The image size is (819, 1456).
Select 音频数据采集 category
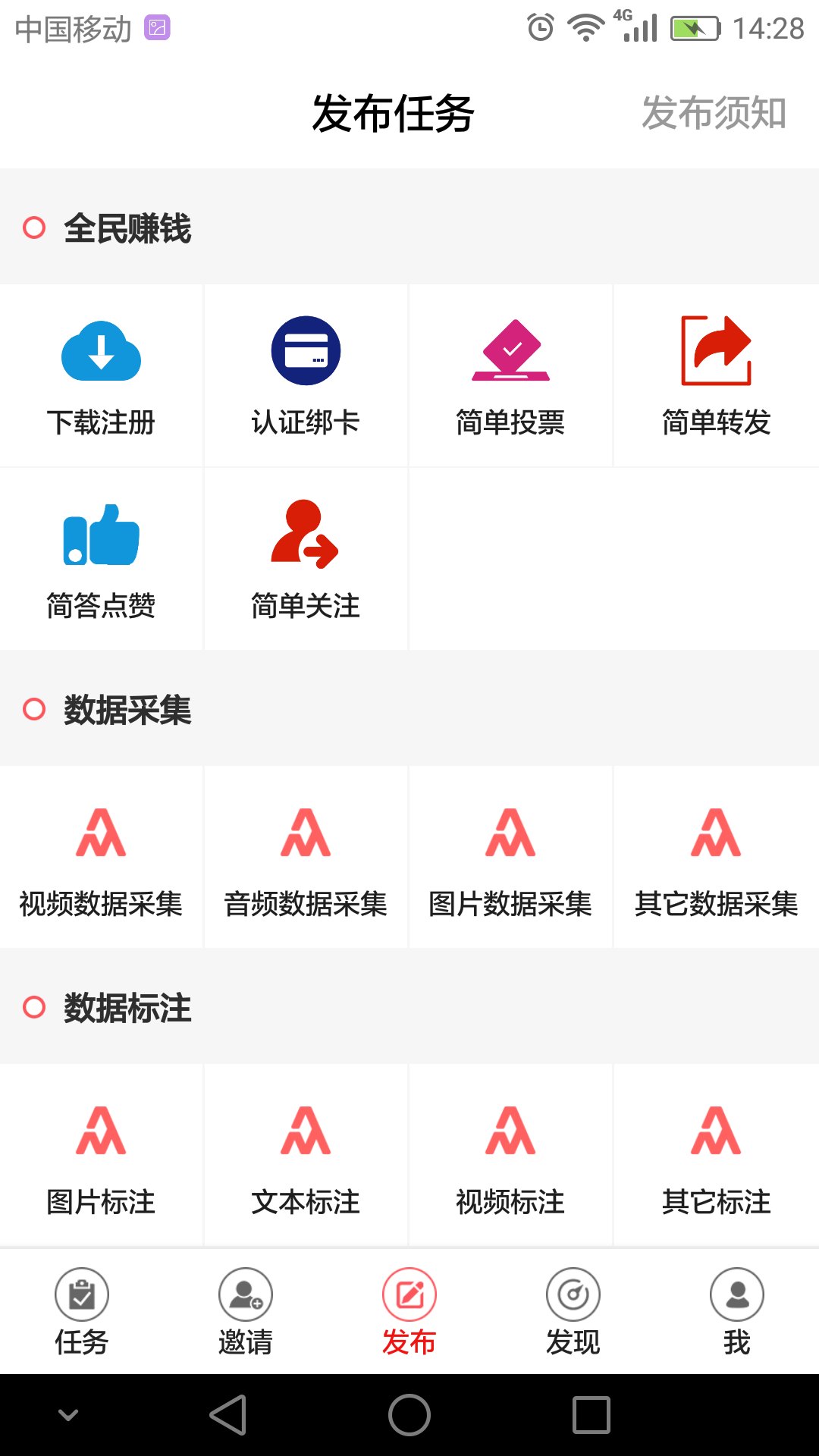[306, 858]
